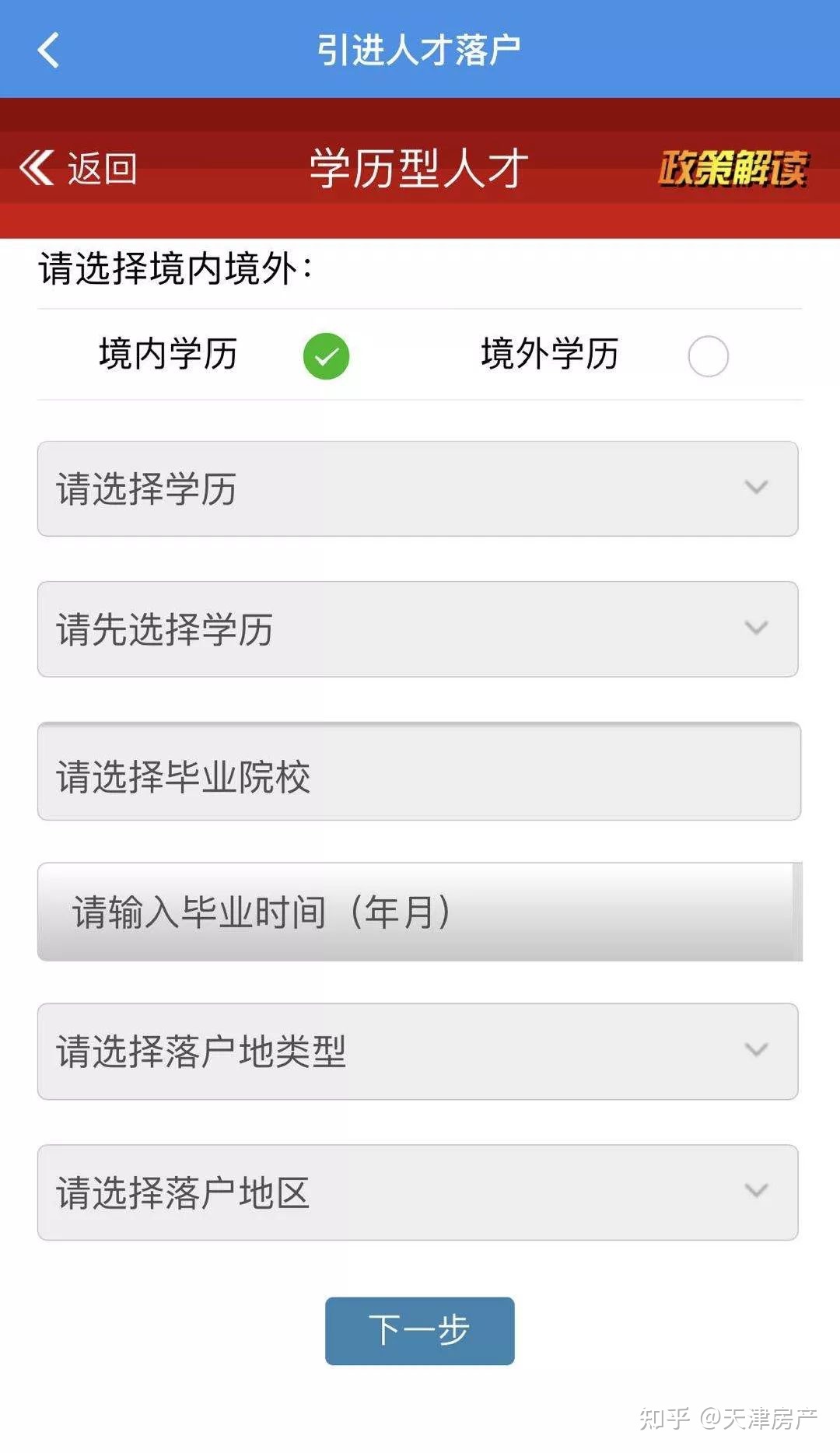Expand the 请选择落户地区 dropdown

(418, 1192)
